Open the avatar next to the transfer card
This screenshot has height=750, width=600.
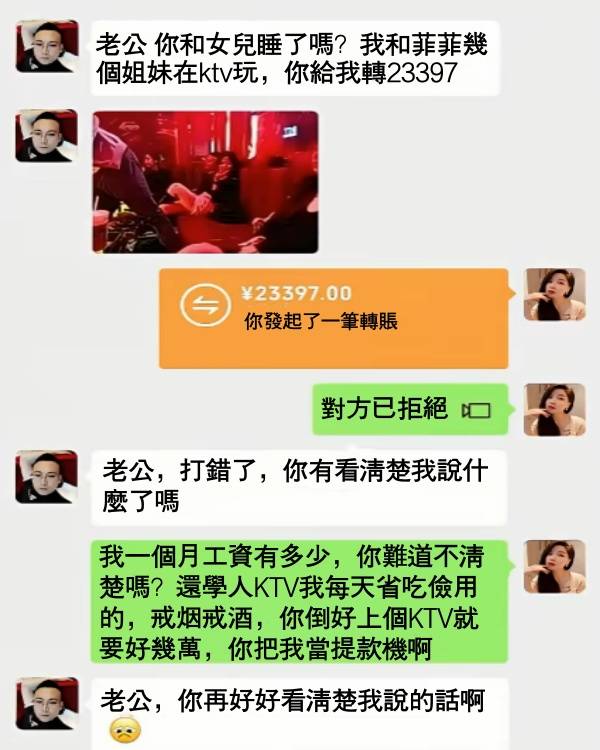click(555, 294)
